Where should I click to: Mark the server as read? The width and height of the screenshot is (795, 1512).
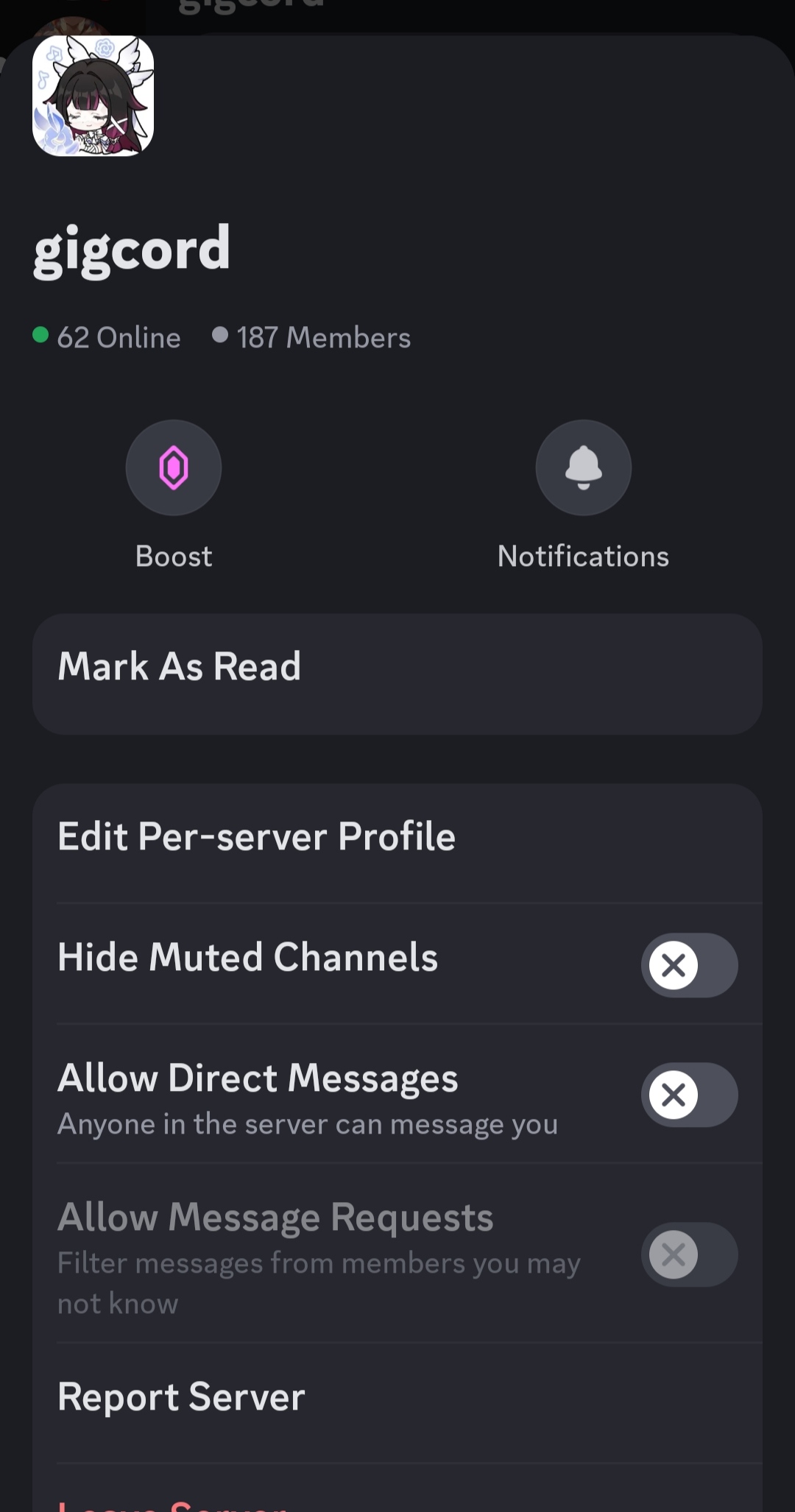[x=397, y=667]
